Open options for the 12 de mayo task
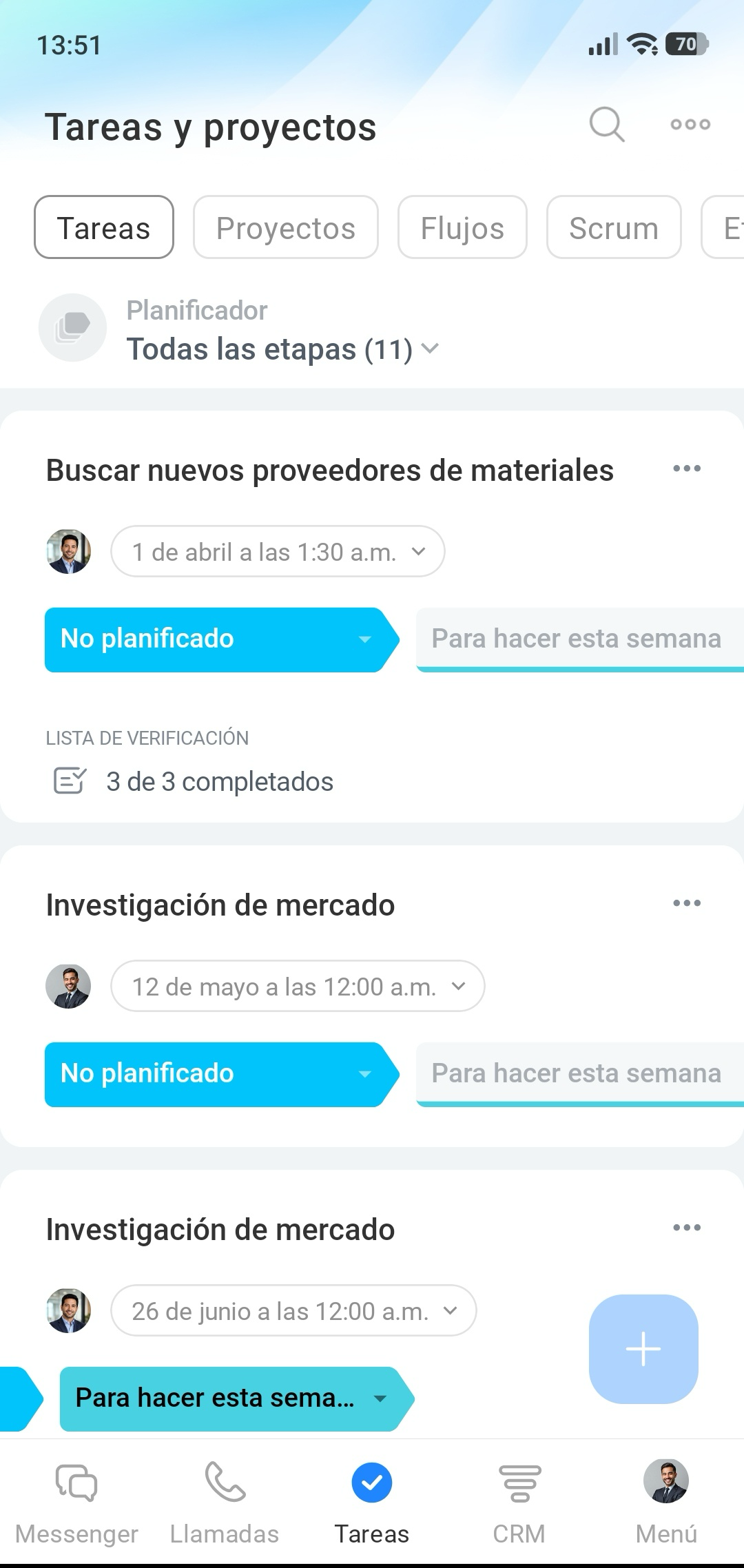This screenshot has width=744, height=1568. coord(687,903)
